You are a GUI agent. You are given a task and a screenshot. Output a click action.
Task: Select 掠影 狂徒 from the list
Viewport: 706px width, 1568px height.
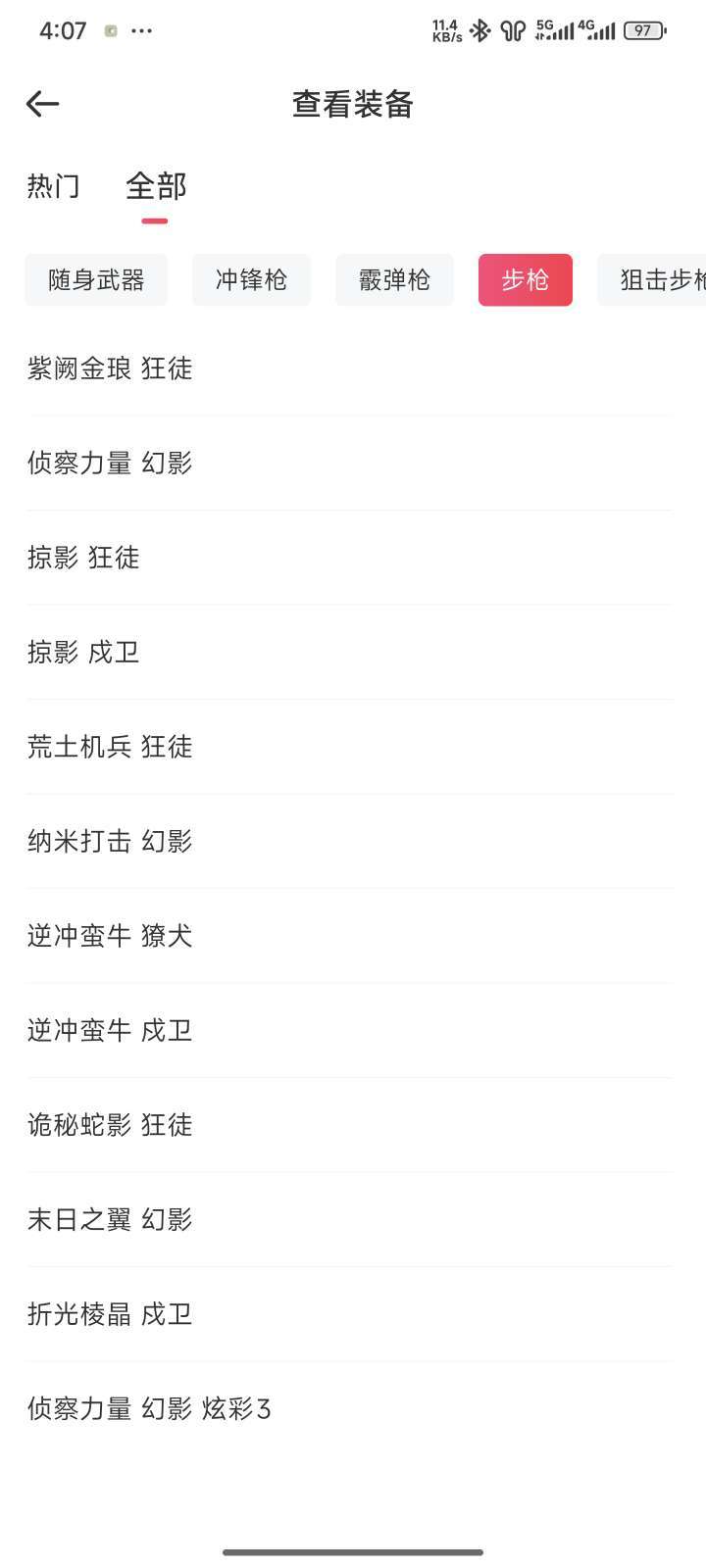pyautogui.click(x=350, y=558)
